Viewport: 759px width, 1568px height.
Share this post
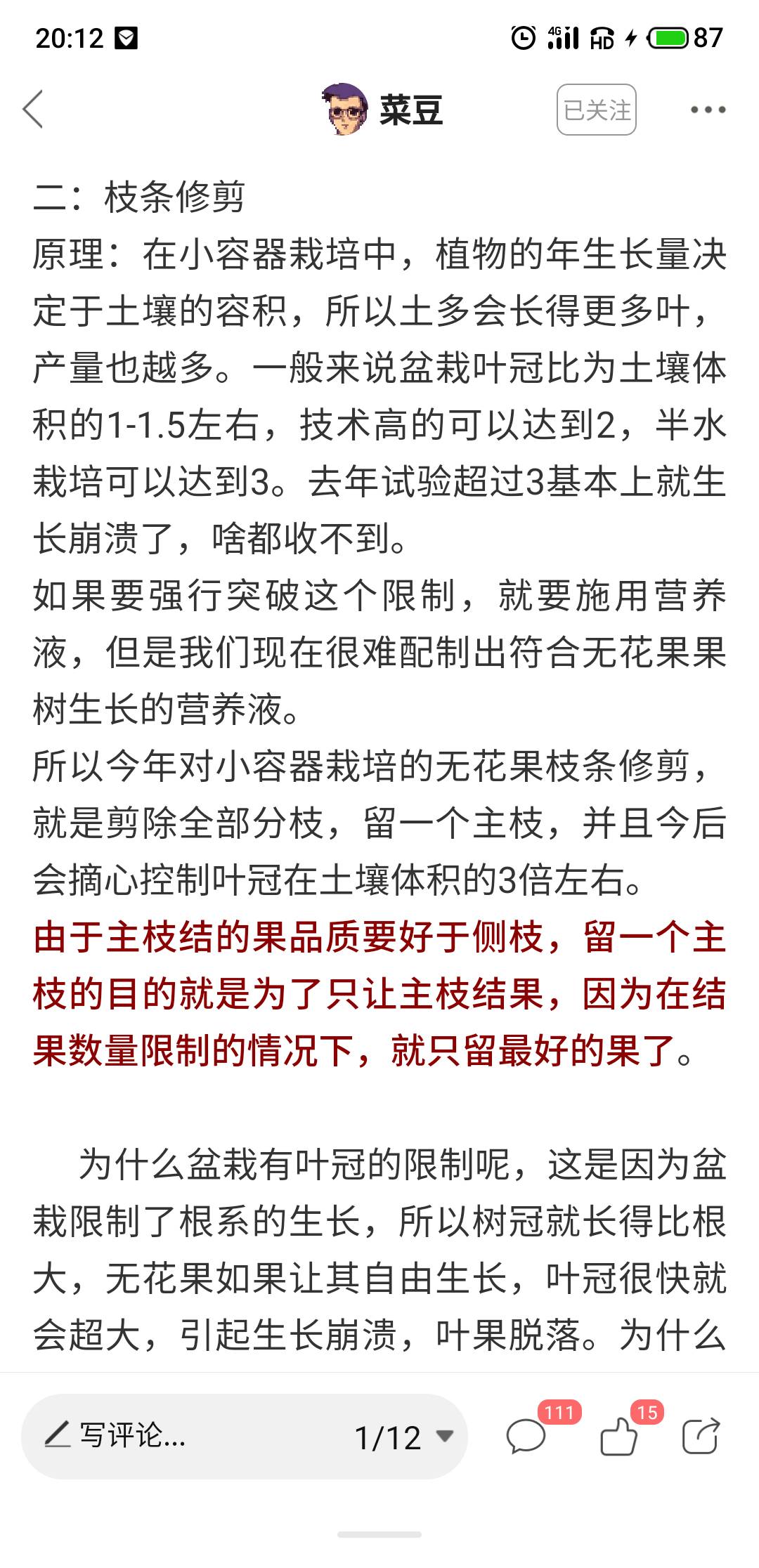701,1436
